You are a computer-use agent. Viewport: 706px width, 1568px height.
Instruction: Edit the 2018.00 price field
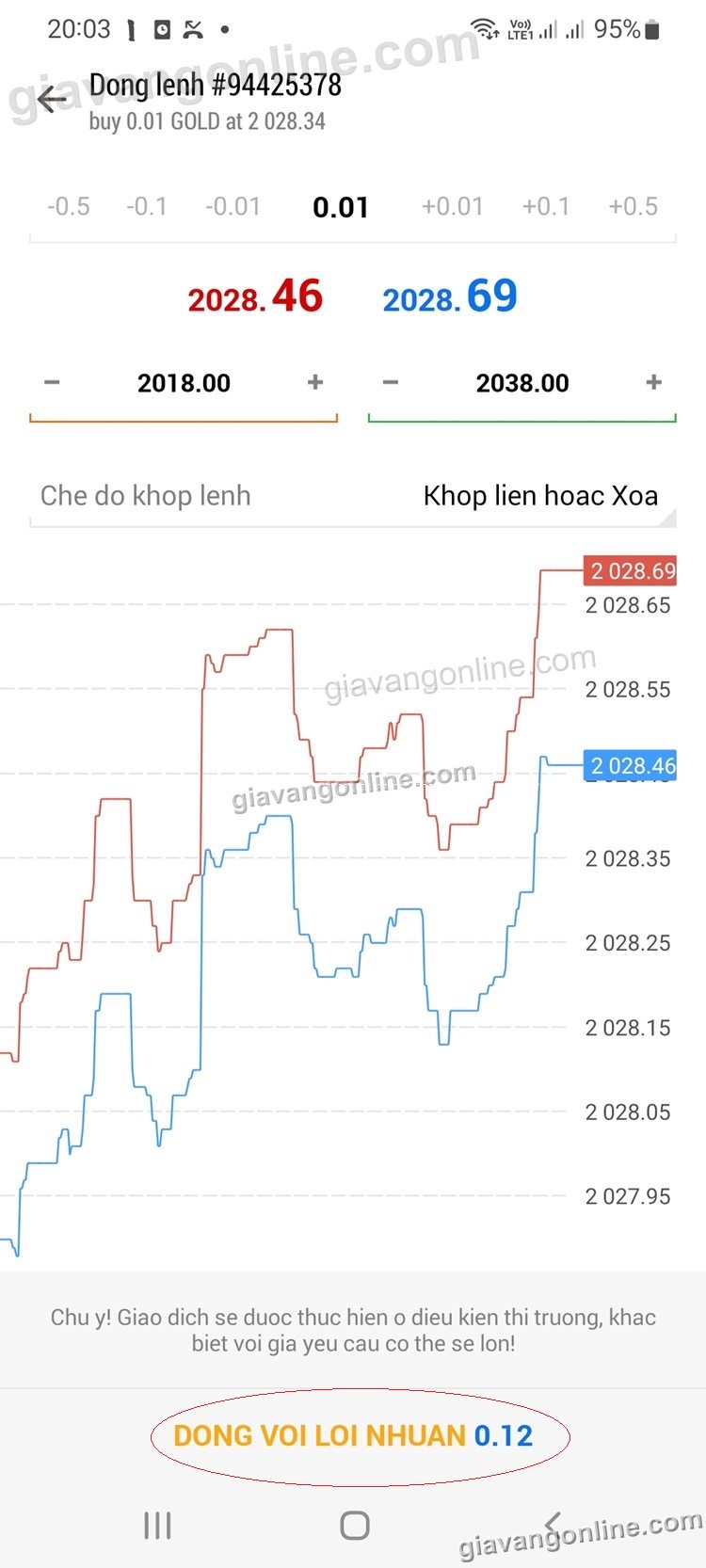(184, 383)
